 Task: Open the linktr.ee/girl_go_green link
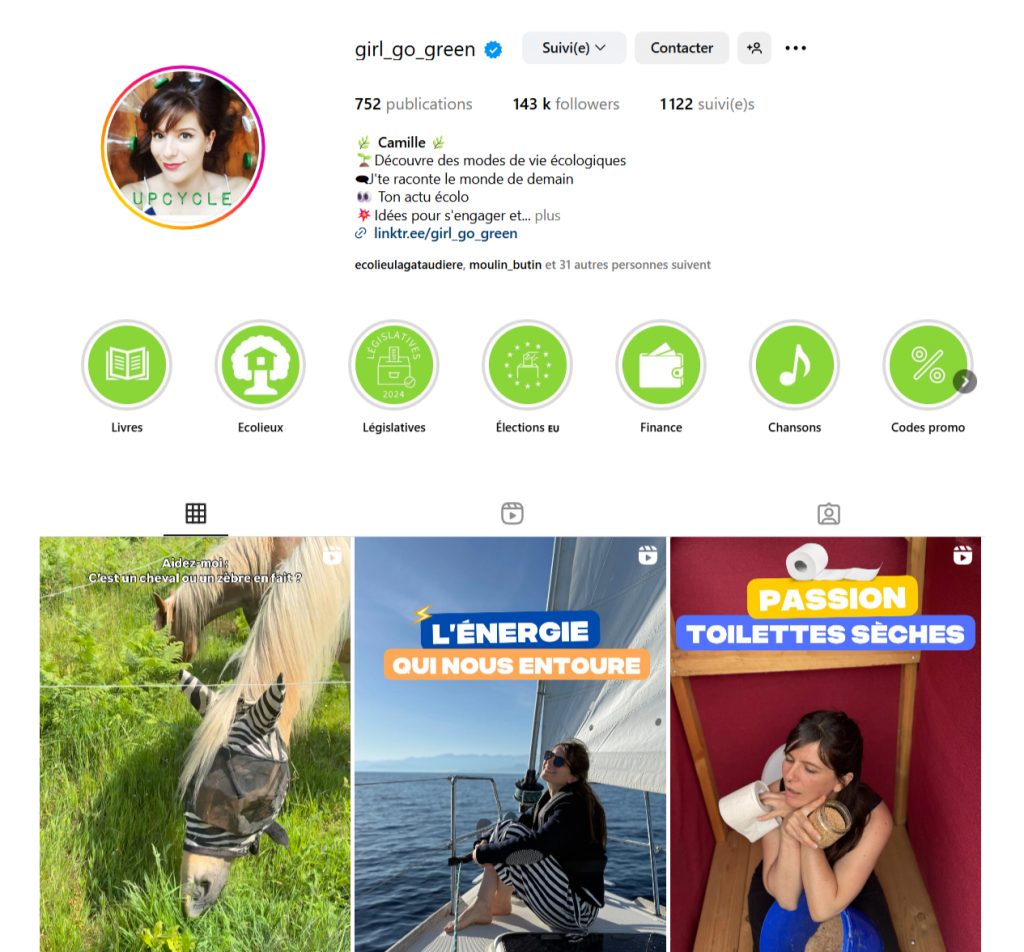click(x=445, y=233)
